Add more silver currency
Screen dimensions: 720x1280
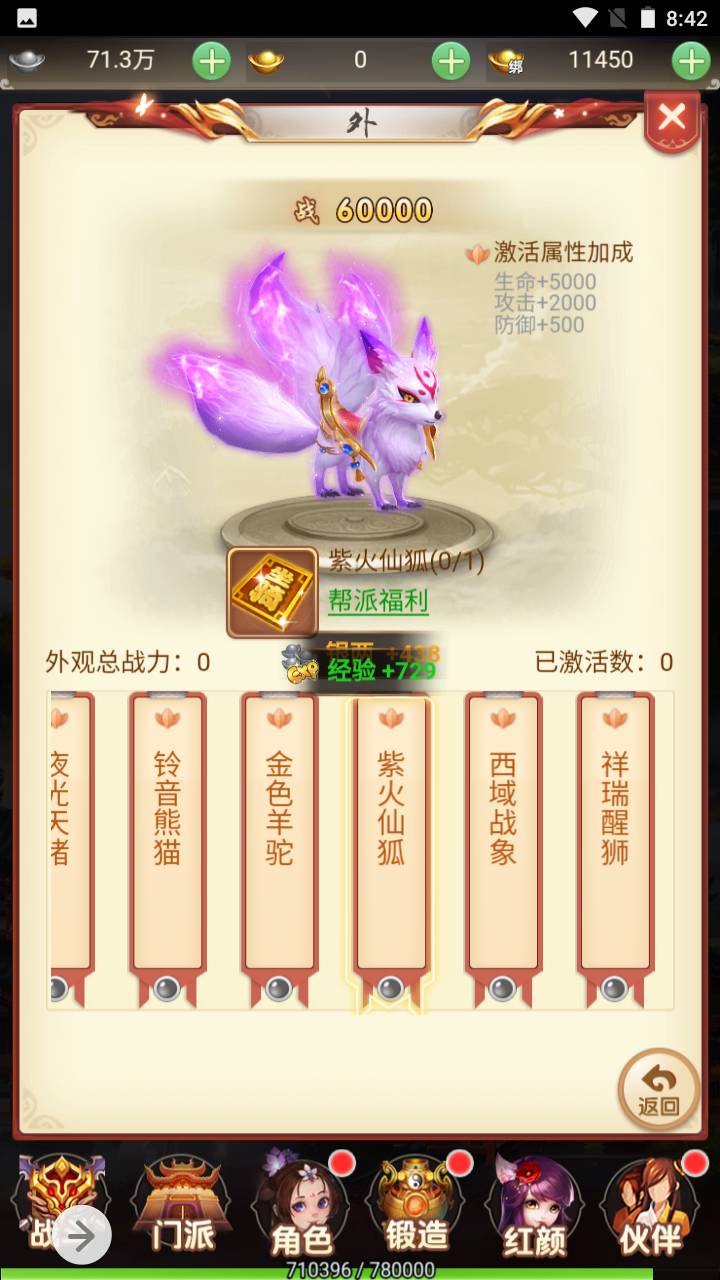coord(211,61)
